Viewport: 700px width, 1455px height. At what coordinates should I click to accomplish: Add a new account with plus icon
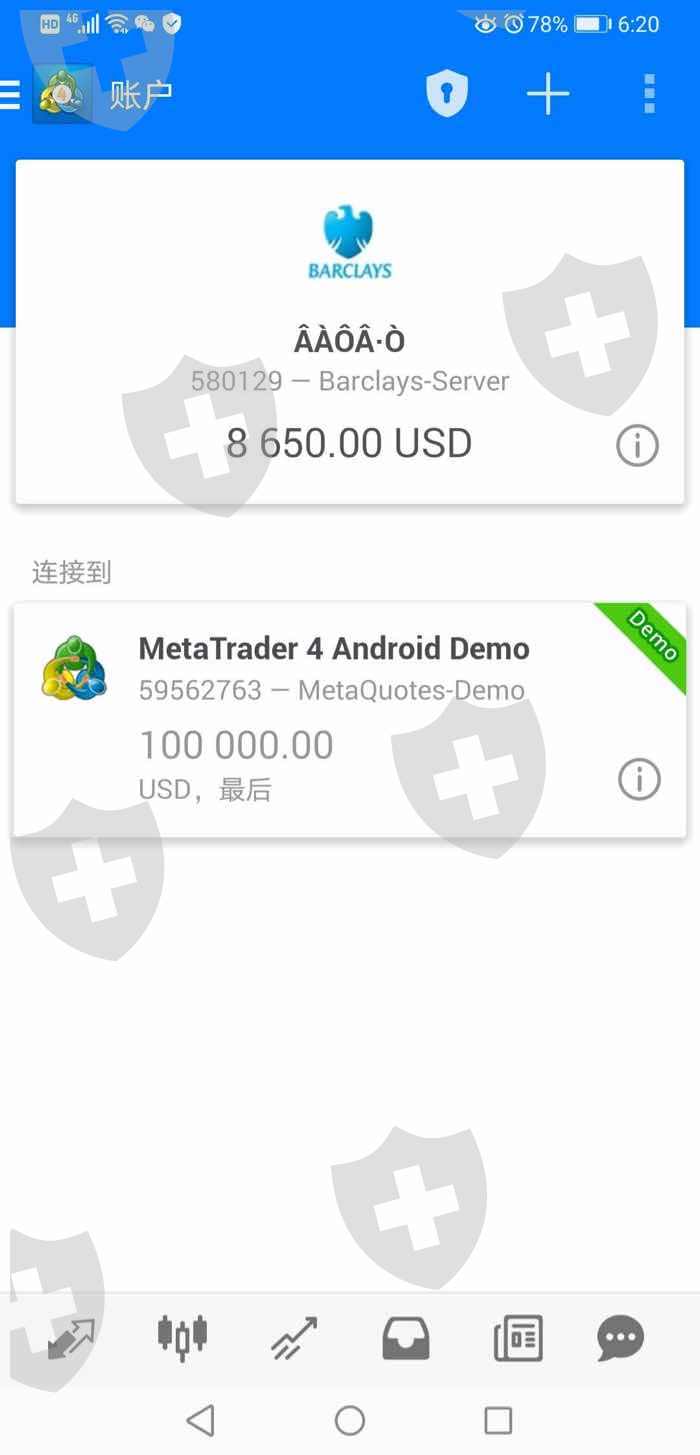pos(548,94)
